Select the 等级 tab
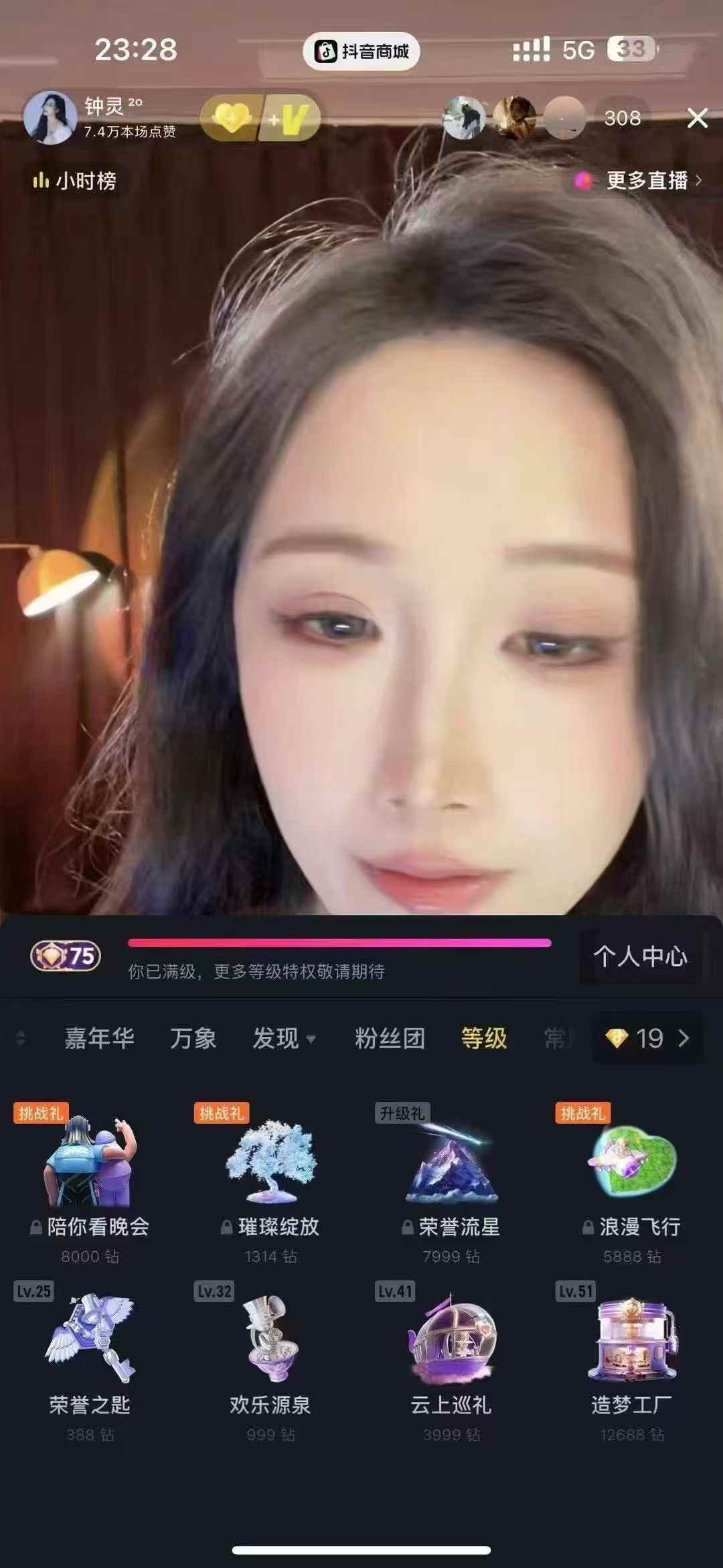This screenshot has width=723, height=1568. pos(484,1038)
